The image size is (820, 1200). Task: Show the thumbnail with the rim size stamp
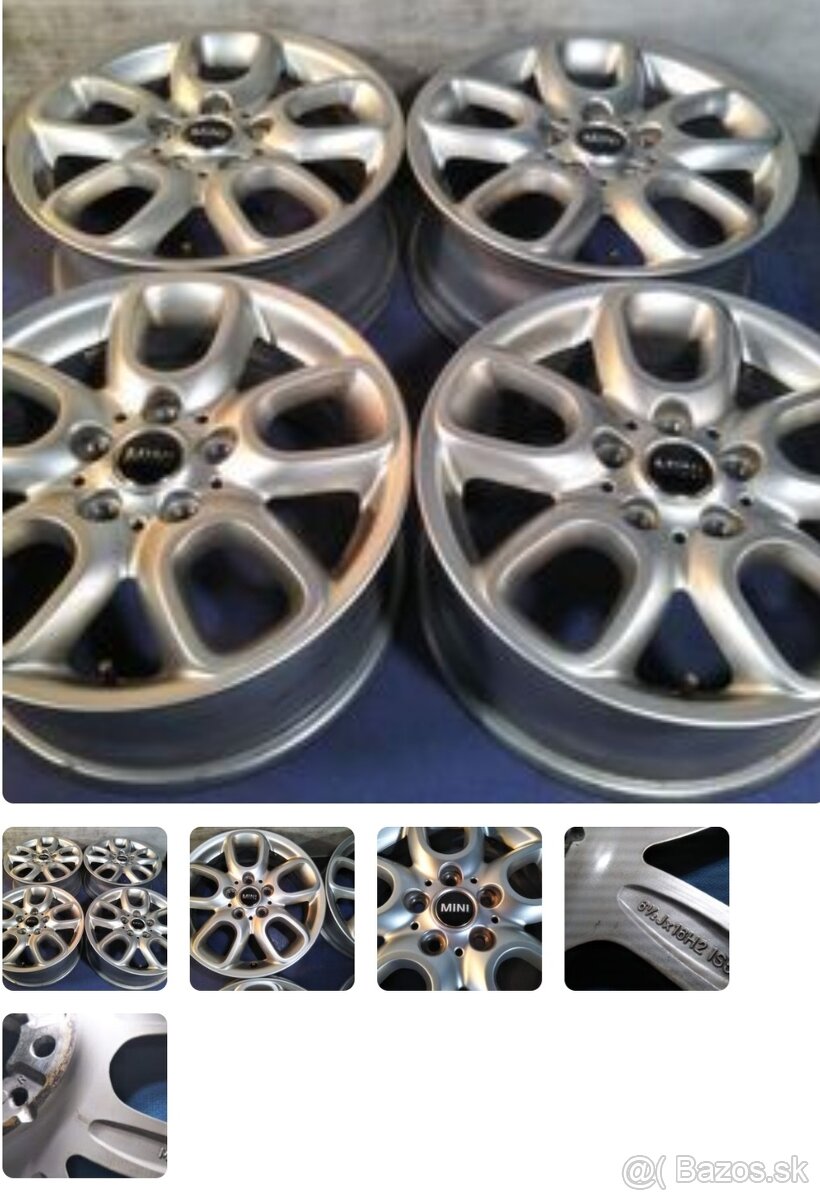tap(646, 908)
